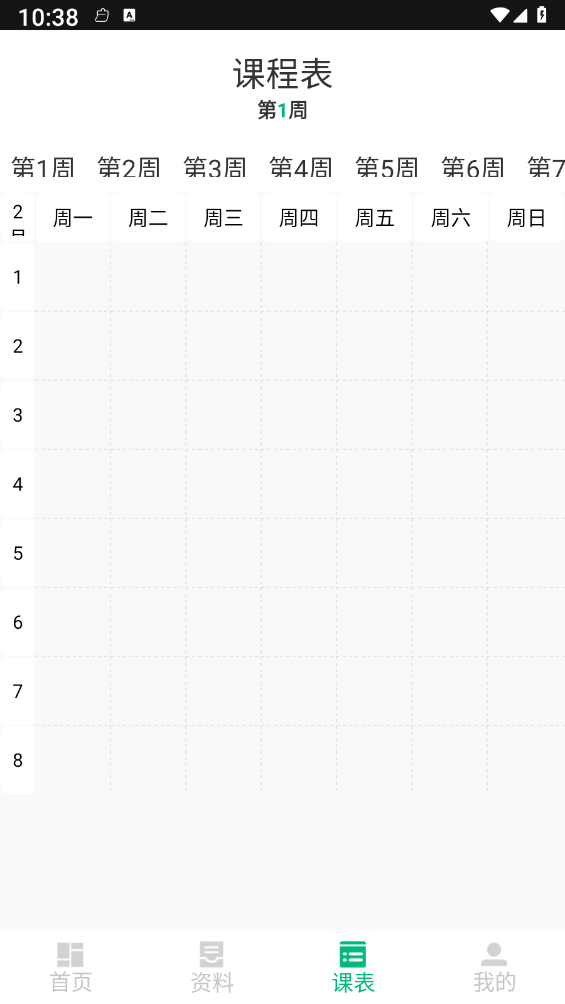Switch to 第3周 week tab

pos(215,167)
